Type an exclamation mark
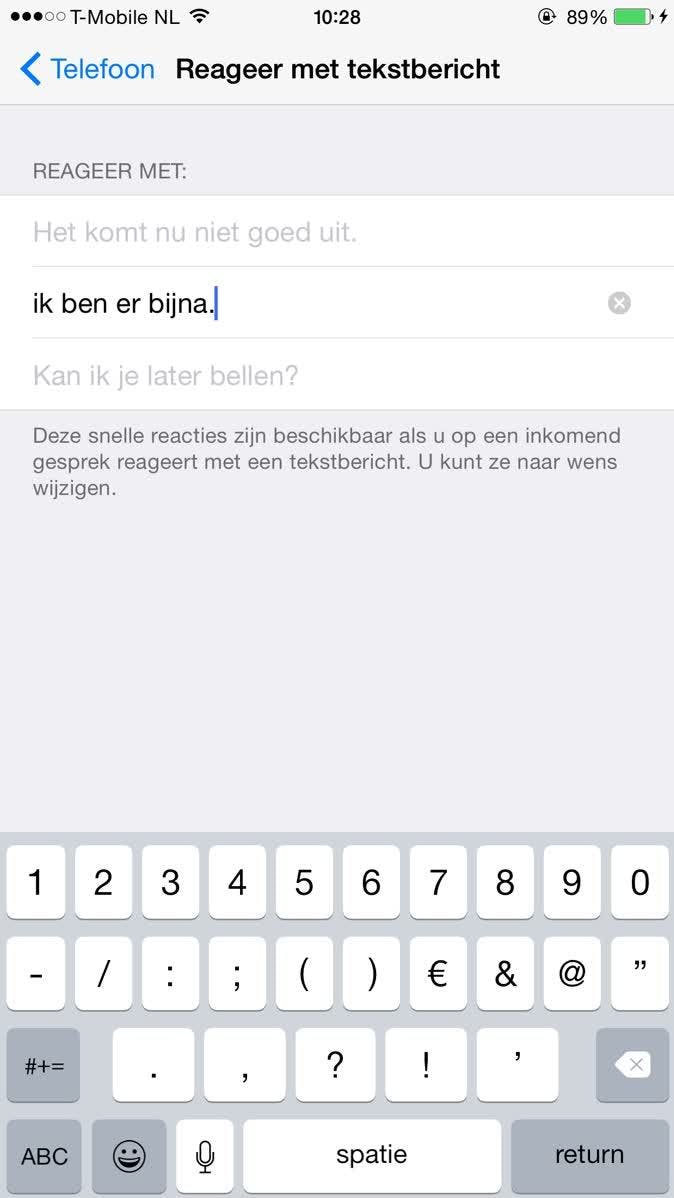Viewport: 674px width, 1198px height. point(426,1065)
